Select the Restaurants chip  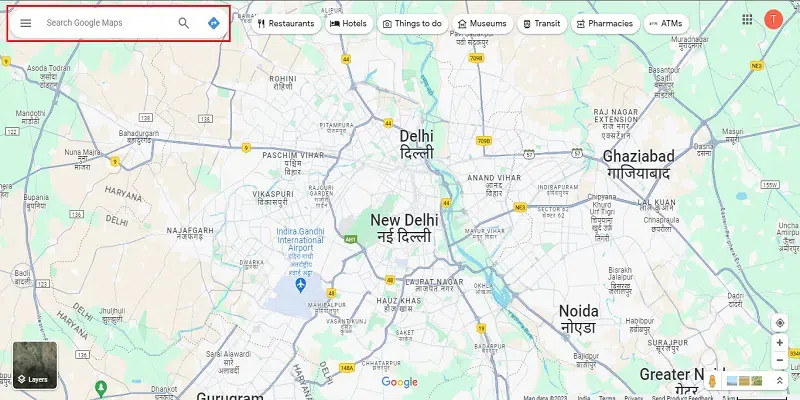click(285, 23)
